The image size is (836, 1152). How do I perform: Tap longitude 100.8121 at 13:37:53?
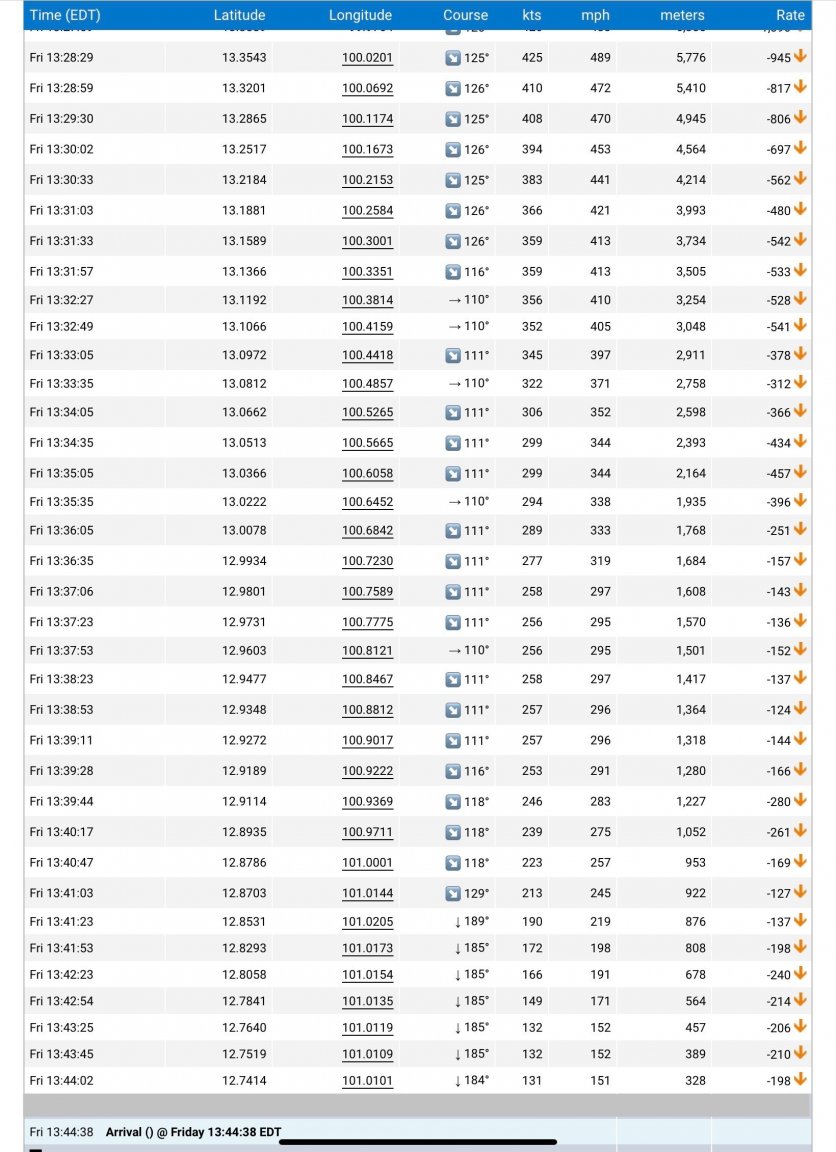[x=367, y=650]
